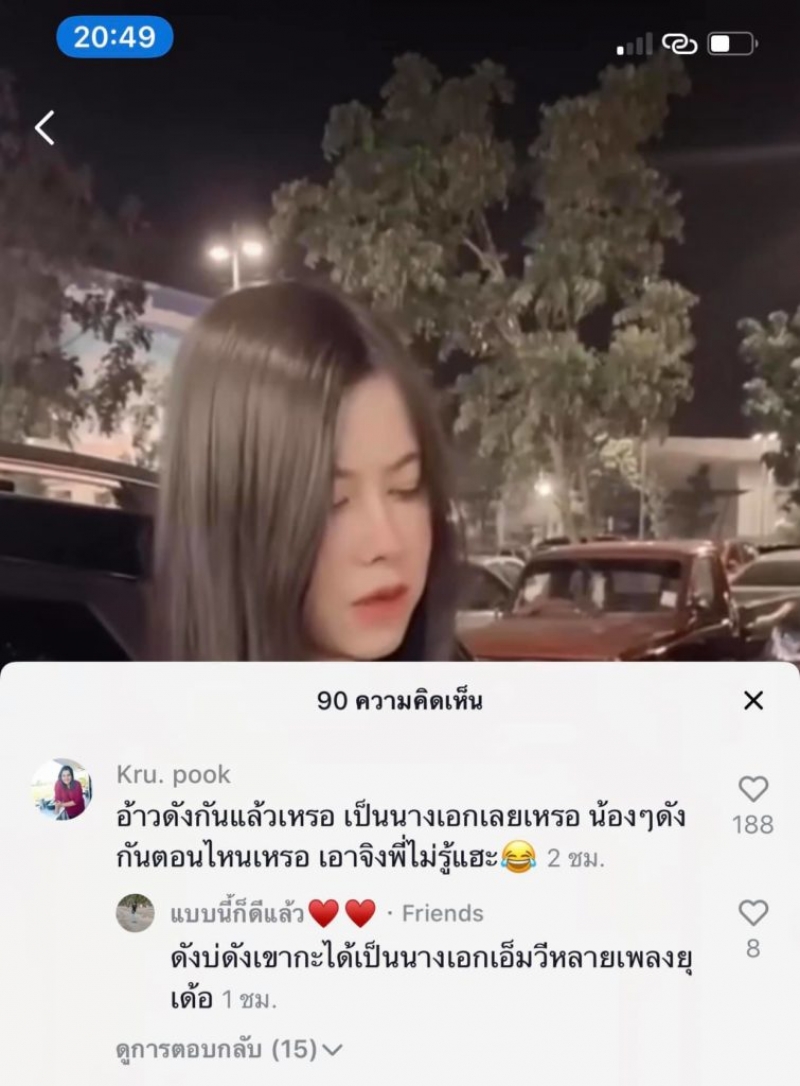Like the reply from แบบนี้ก็ดีแล้ว
Viewport: 800px width, 1086px height.
point(753,912)
